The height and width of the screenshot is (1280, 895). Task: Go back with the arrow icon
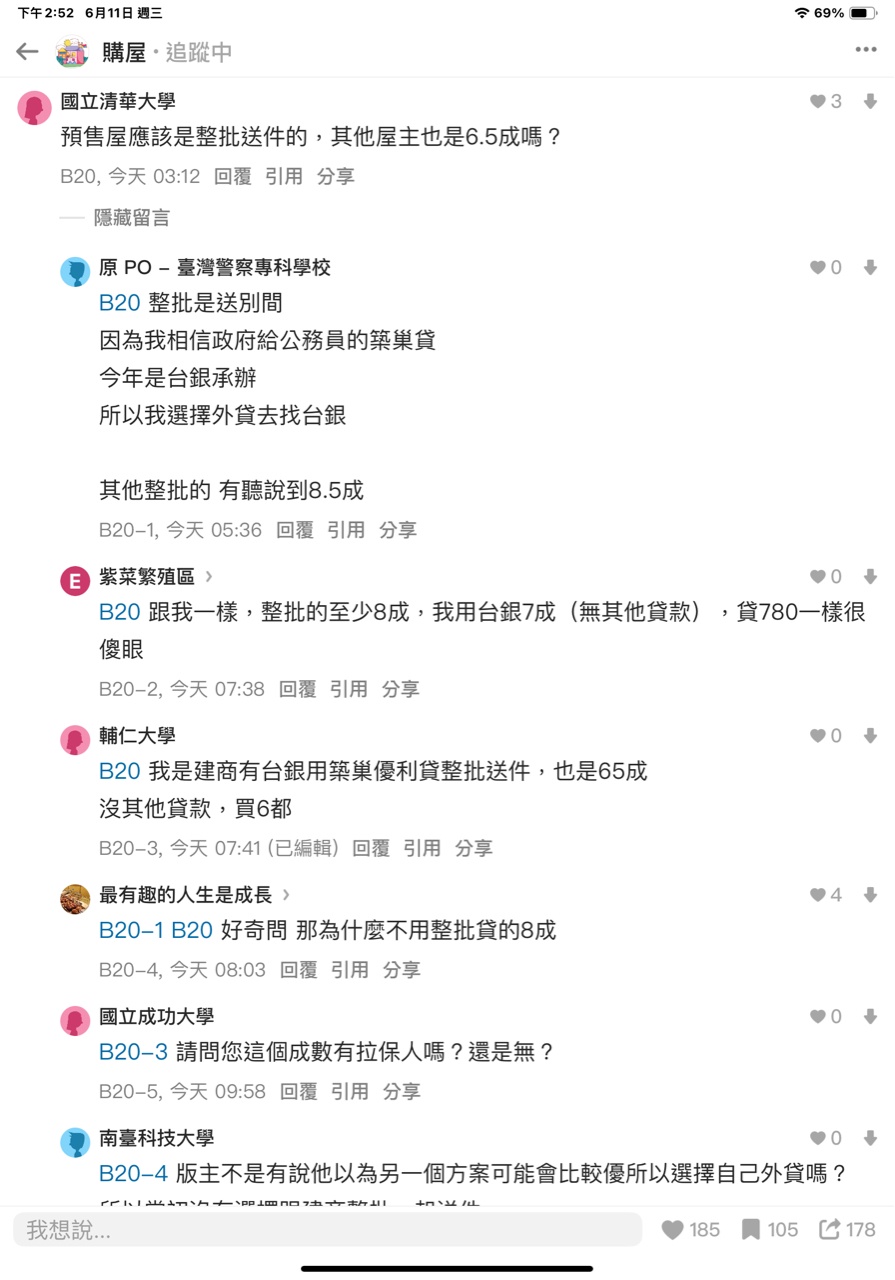(27, 52)
